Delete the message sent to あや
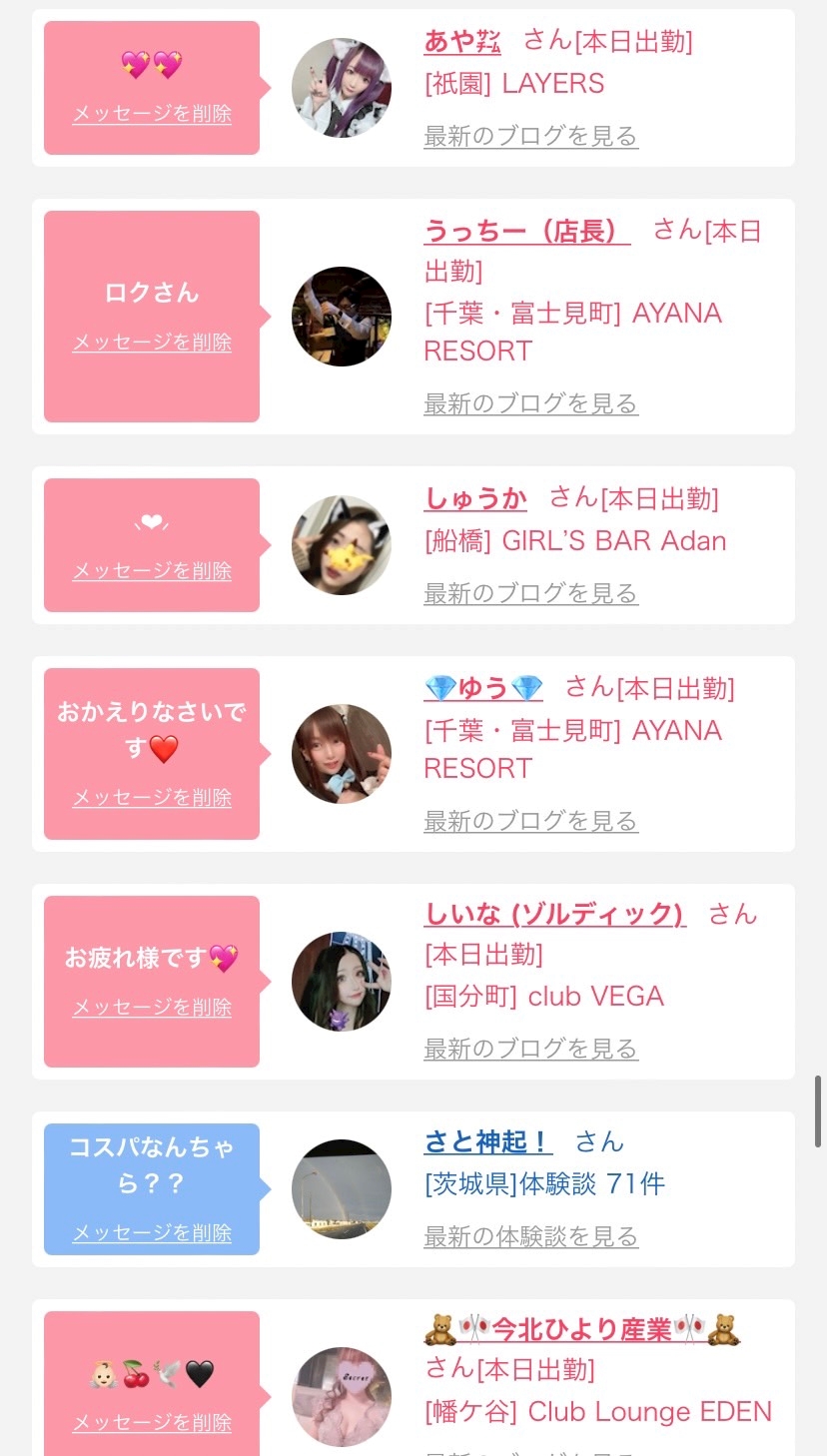The height and width of the screenshot is (1456, 827). (x=152, y=114)
